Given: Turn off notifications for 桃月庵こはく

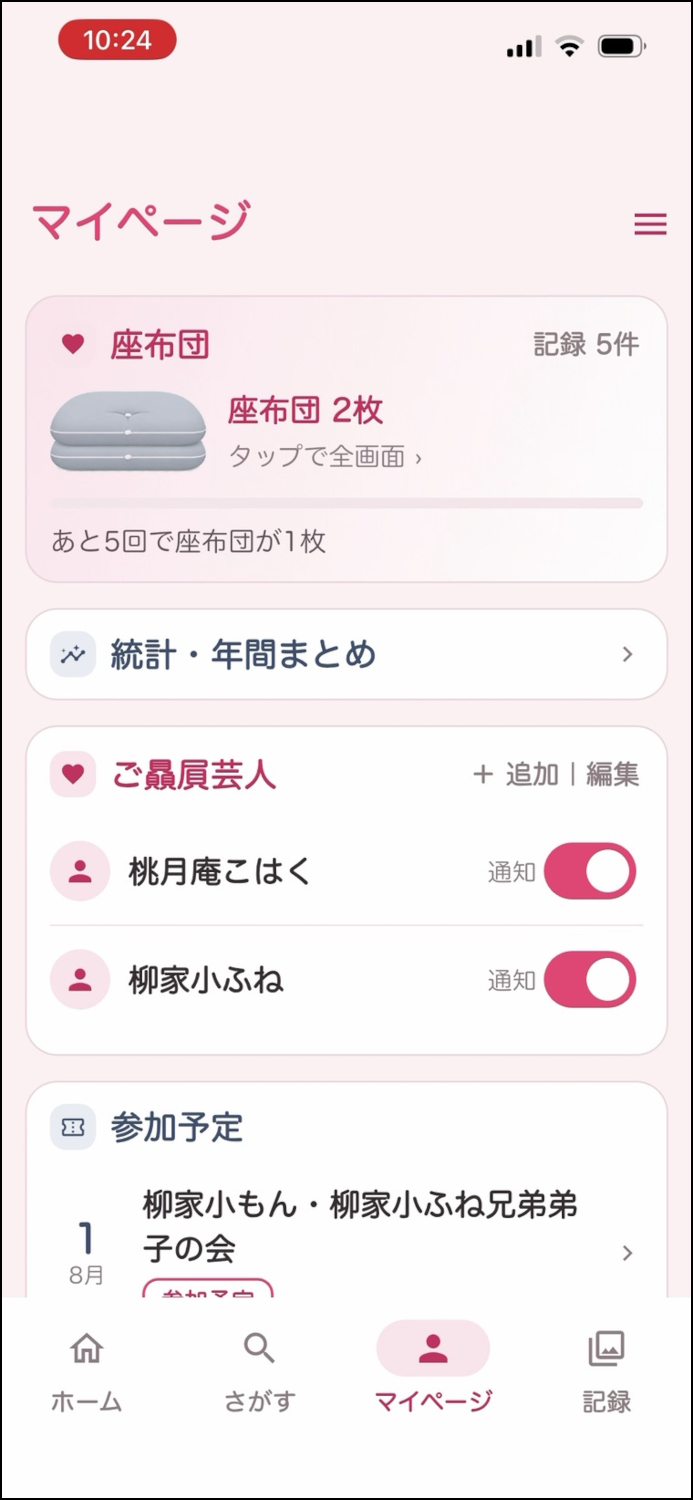Looking at the screenshot, I should pyautogui.click(x=590, y=872).
